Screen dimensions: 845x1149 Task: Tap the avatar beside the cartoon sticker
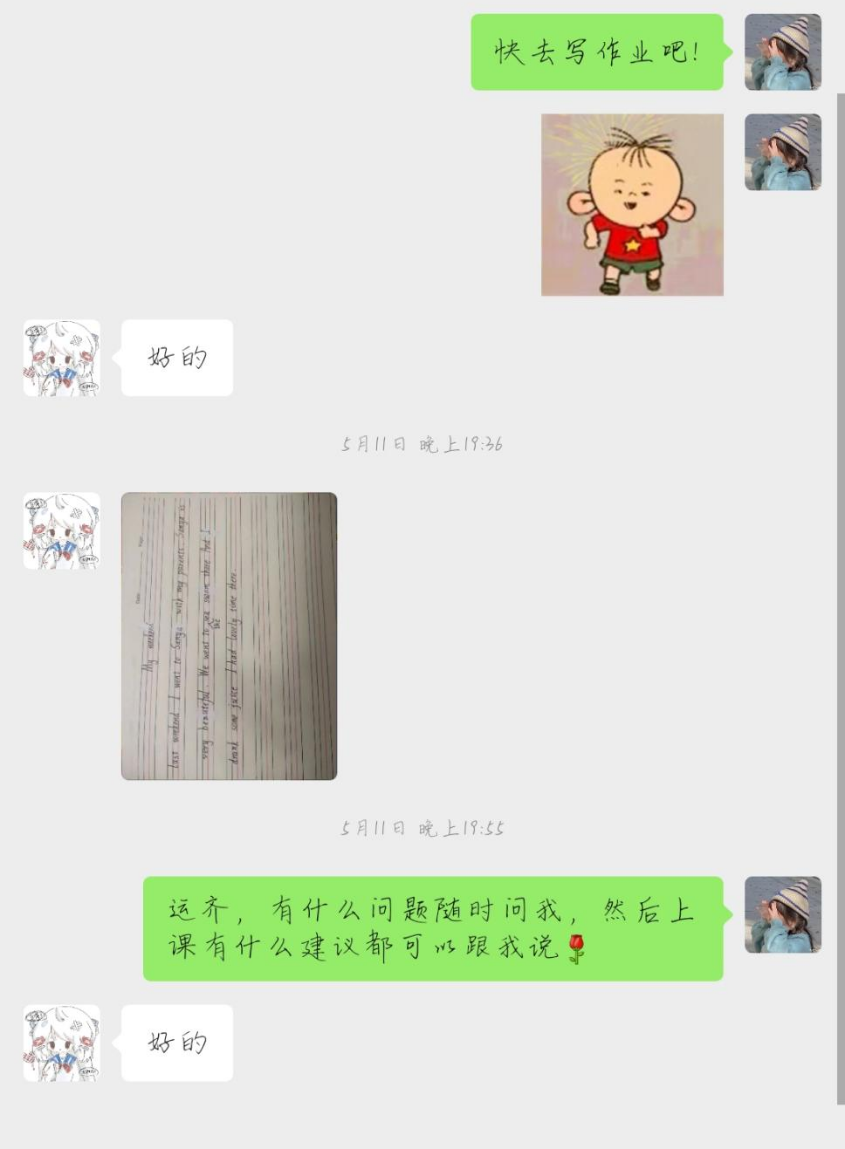[x=782, y=152]
